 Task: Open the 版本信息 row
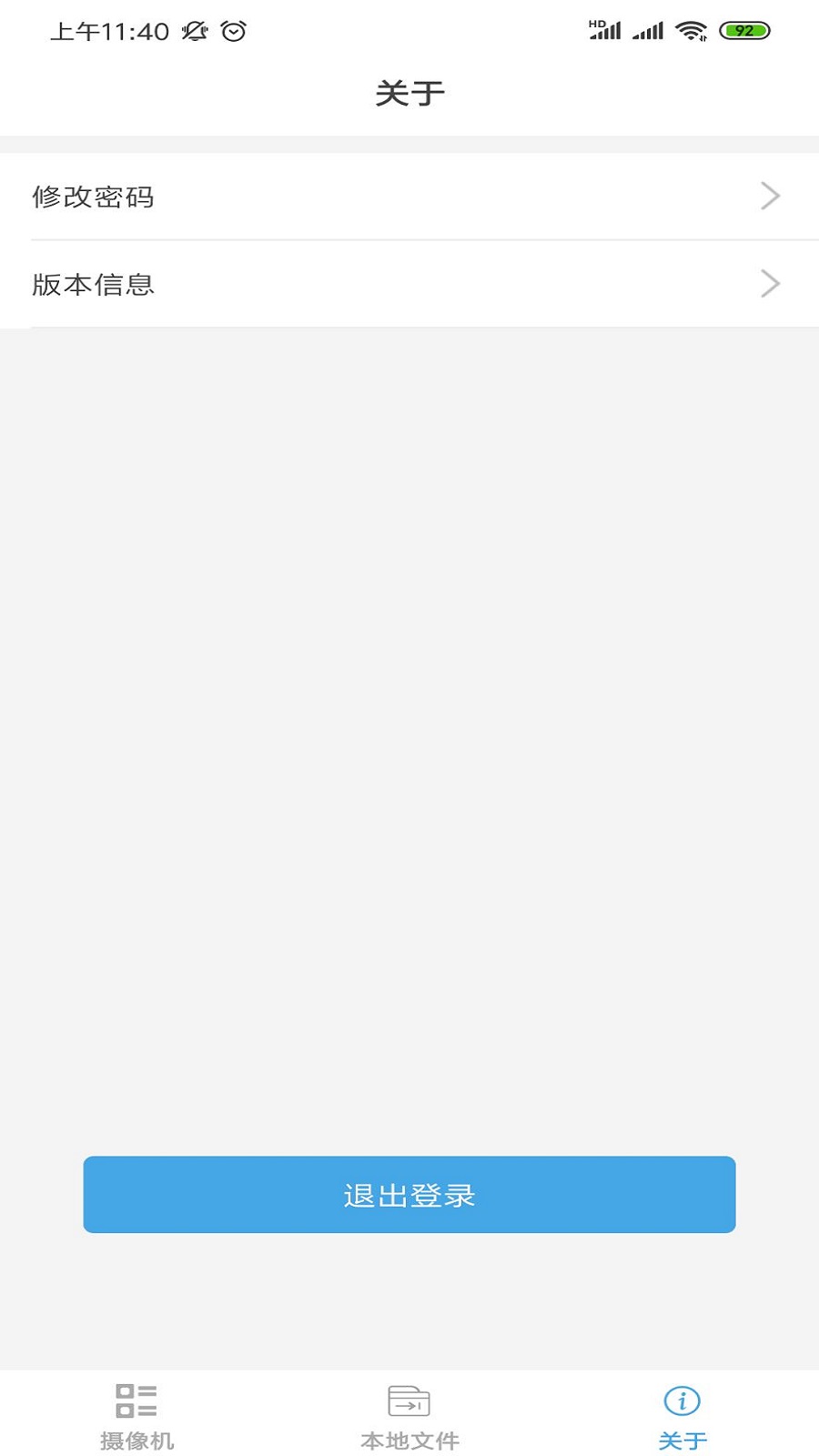(x=409, y=284)
